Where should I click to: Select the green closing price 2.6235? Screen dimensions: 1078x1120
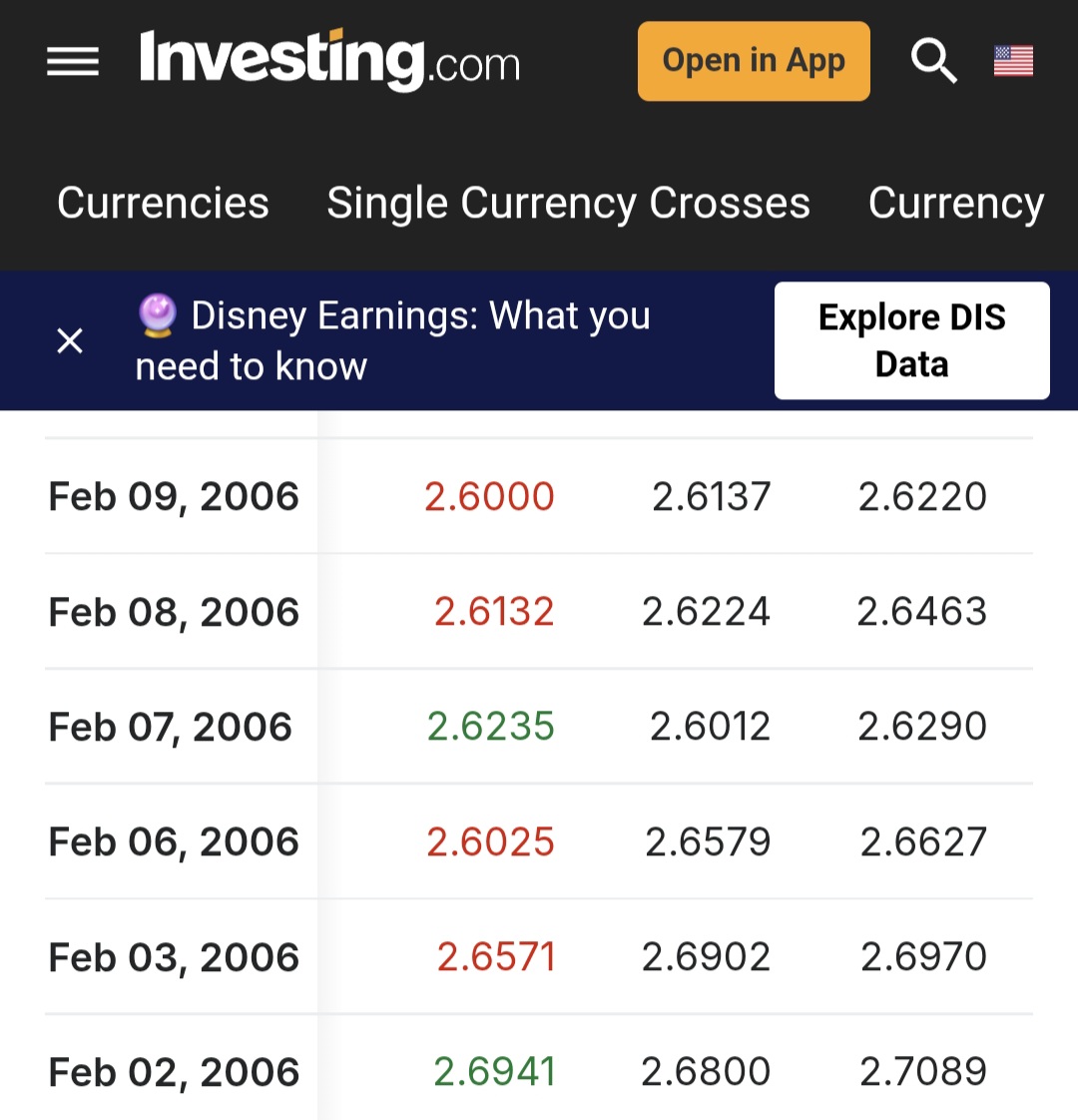[493, 726]
